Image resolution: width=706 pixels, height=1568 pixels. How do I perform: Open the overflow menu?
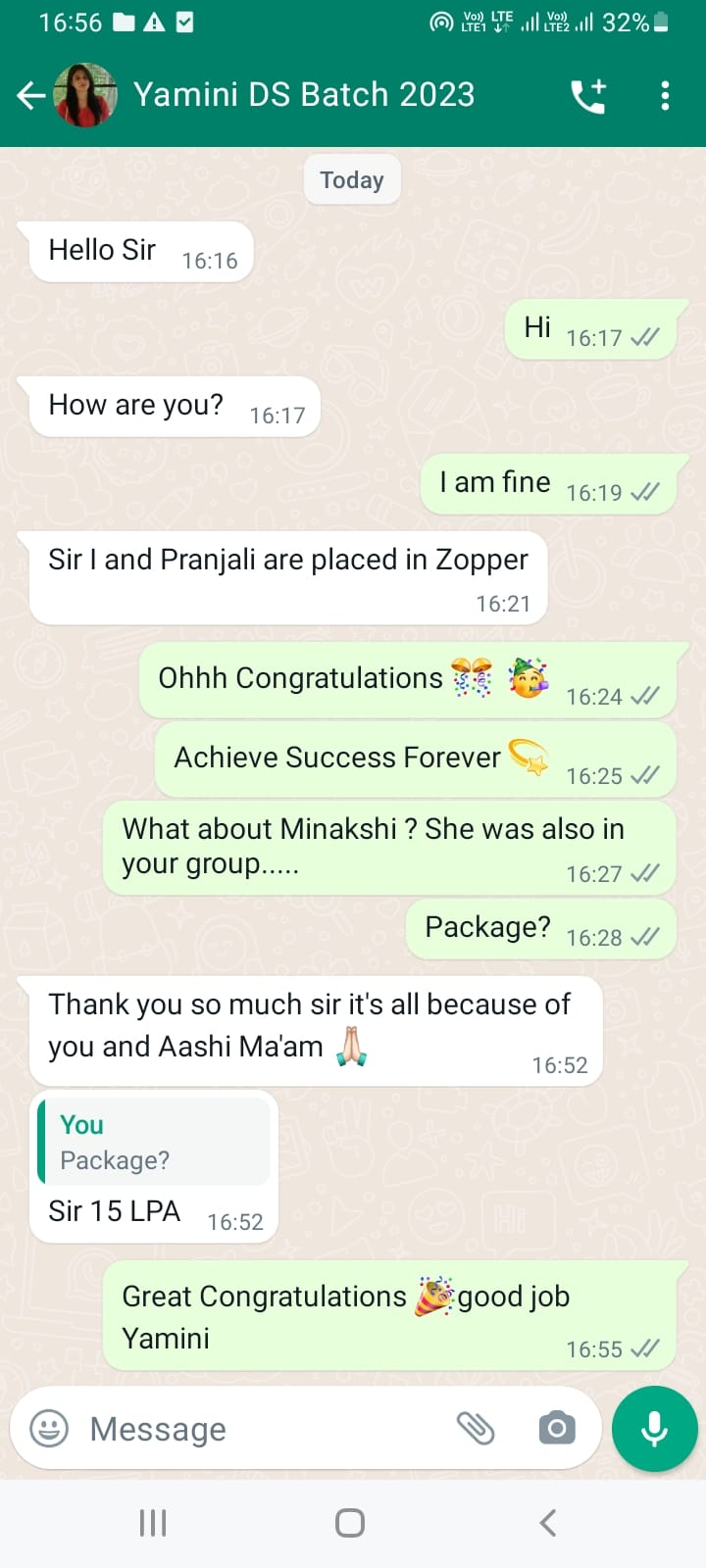click(665, 95)
